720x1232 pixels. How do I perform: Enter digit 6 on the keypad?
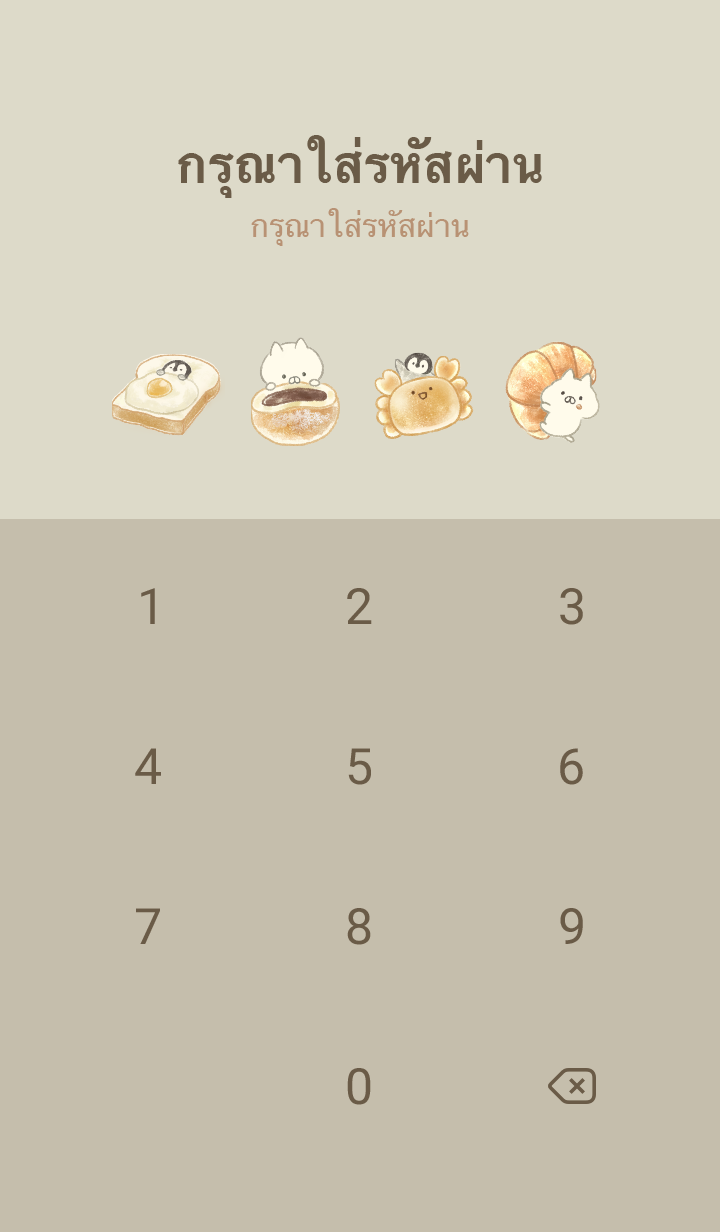(571, 767)
